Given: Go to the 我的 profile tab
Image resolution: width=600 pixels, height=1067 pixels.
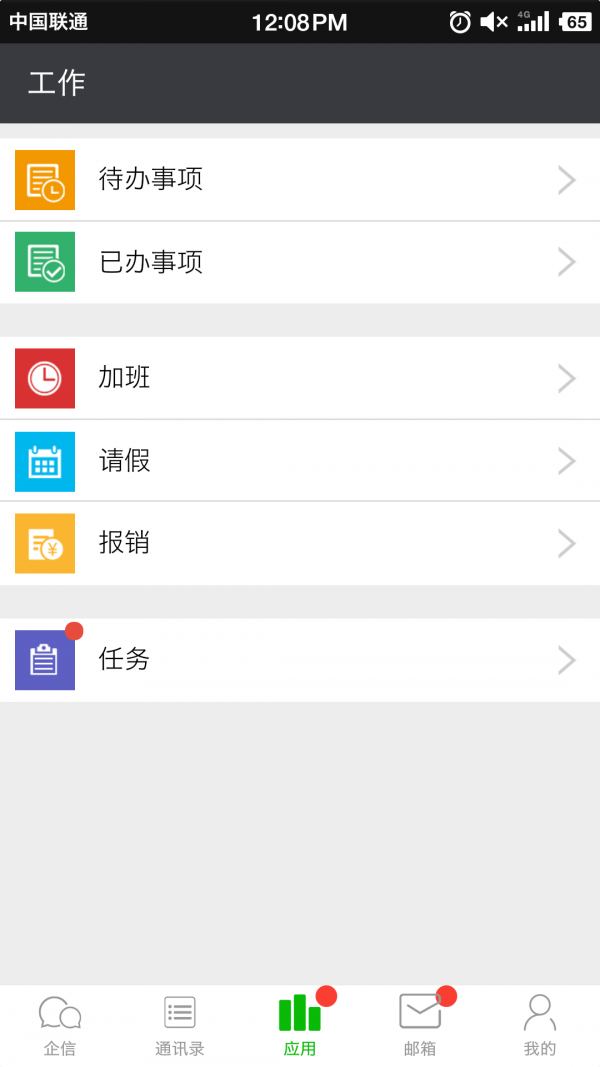Looking at the screenshot, I should coord(540,1026).
